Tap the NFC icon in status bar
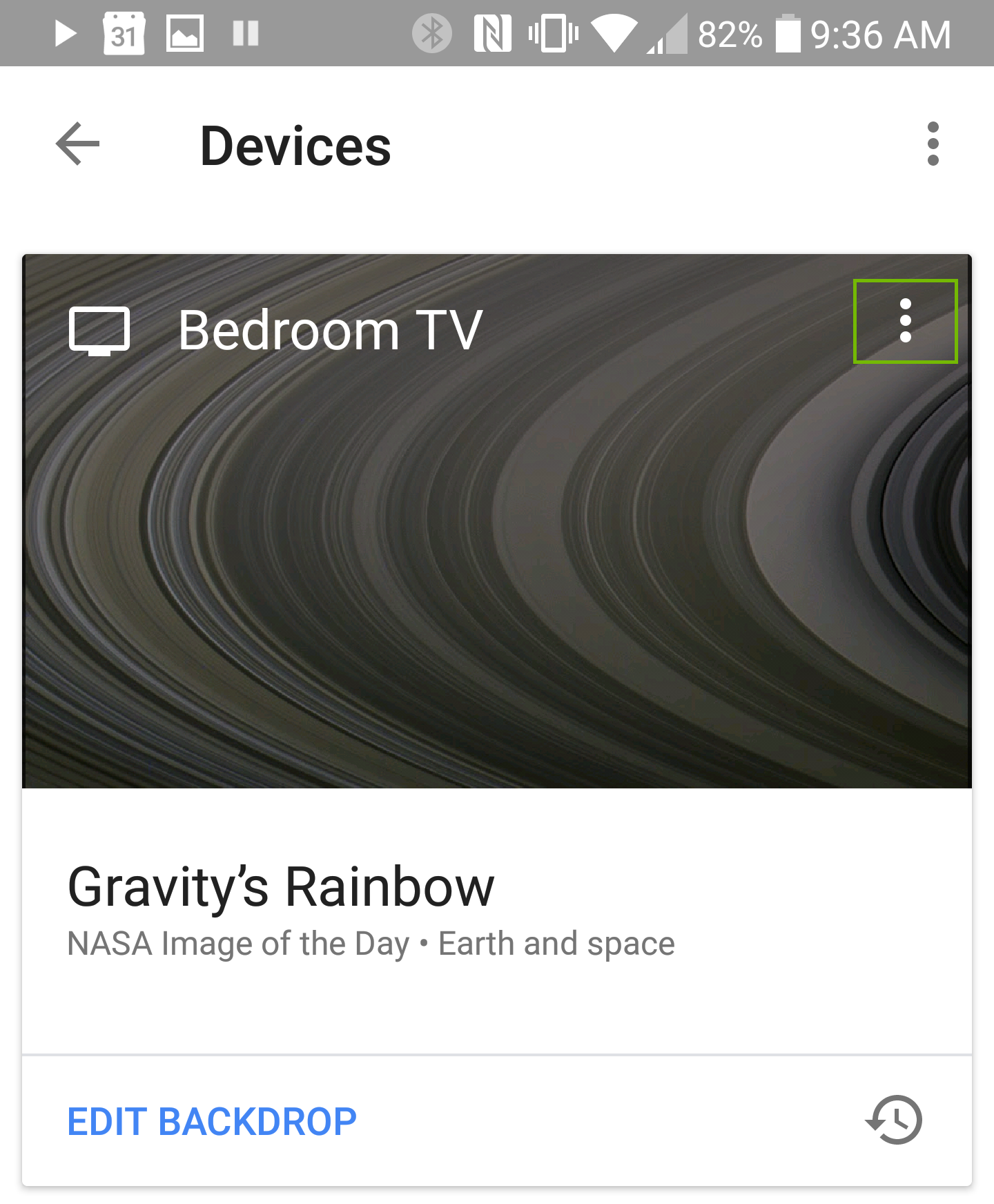The image size is (994, 1204). pos(491,32)
